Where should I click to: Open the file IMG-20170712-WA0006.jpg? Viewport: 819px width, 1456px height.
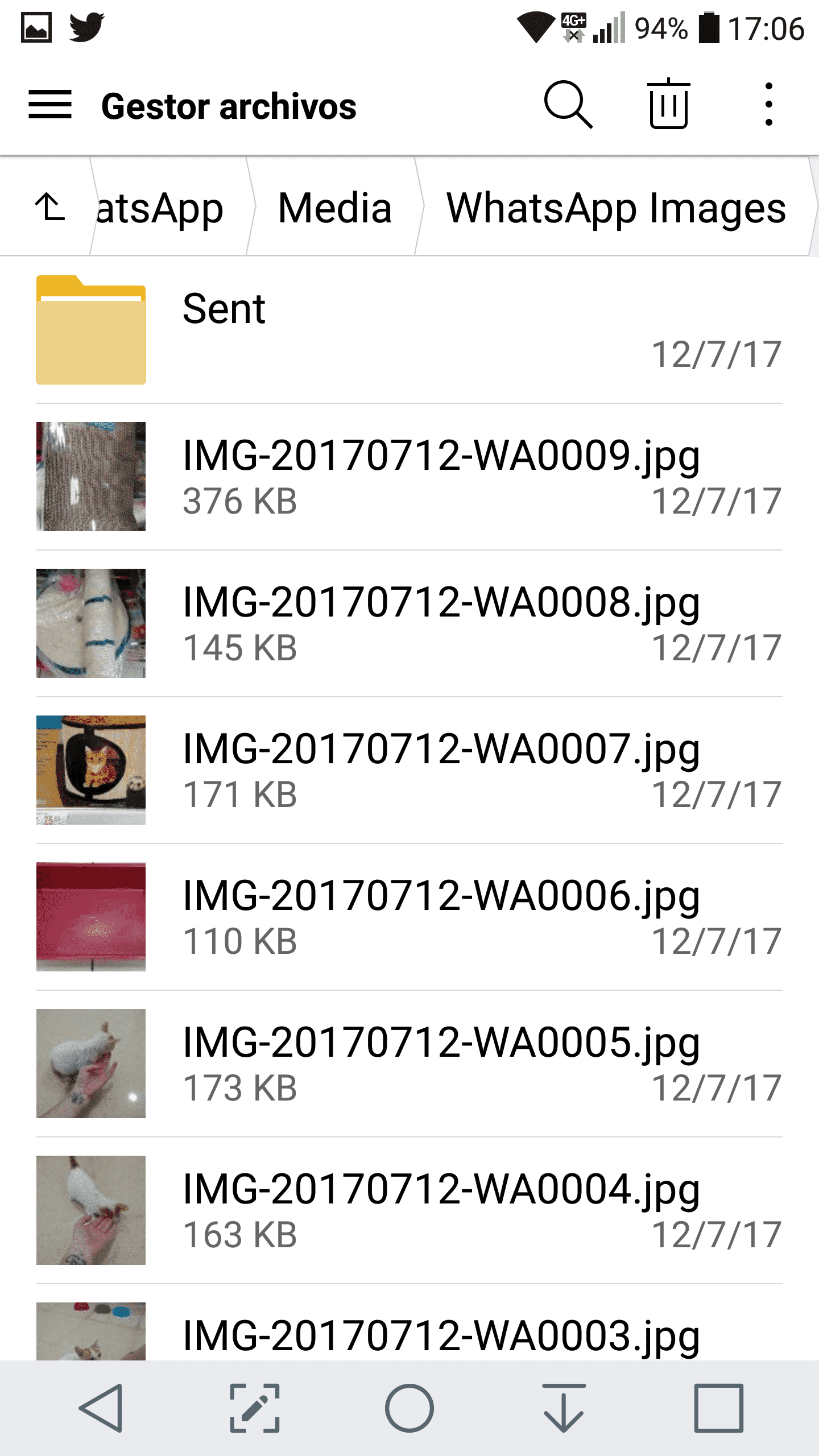tap(409, 917)
